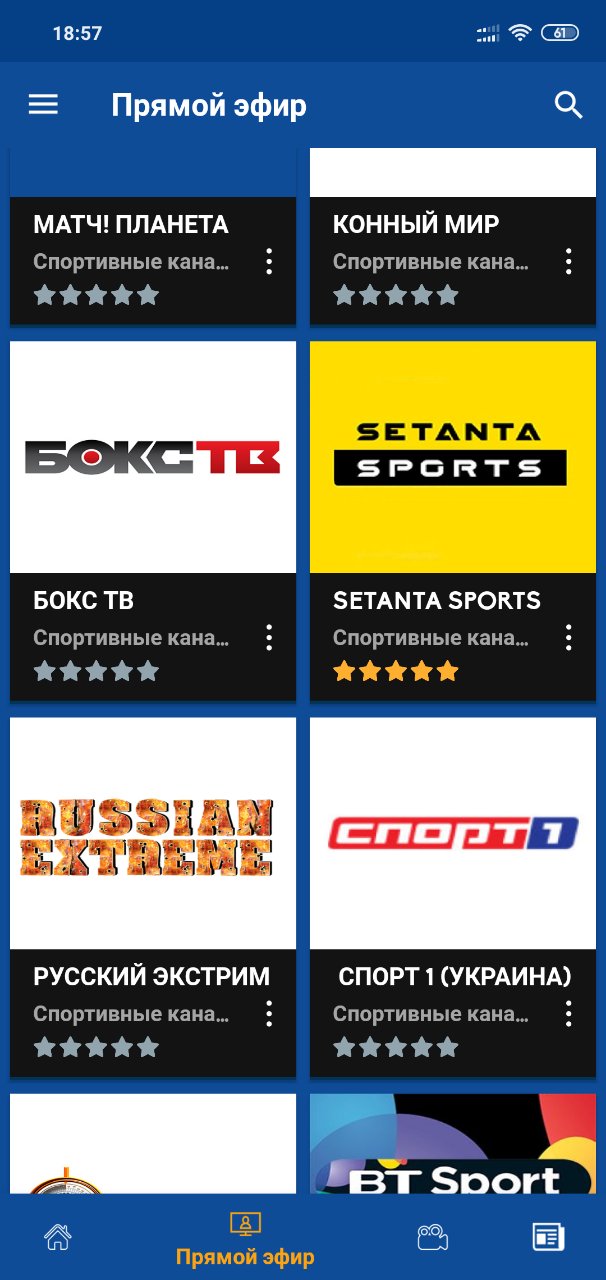Open the МАТЧ! ПЛАНЕТА channel card
The width and height of the screenshot is (606, 1280).
click(153, 237)
